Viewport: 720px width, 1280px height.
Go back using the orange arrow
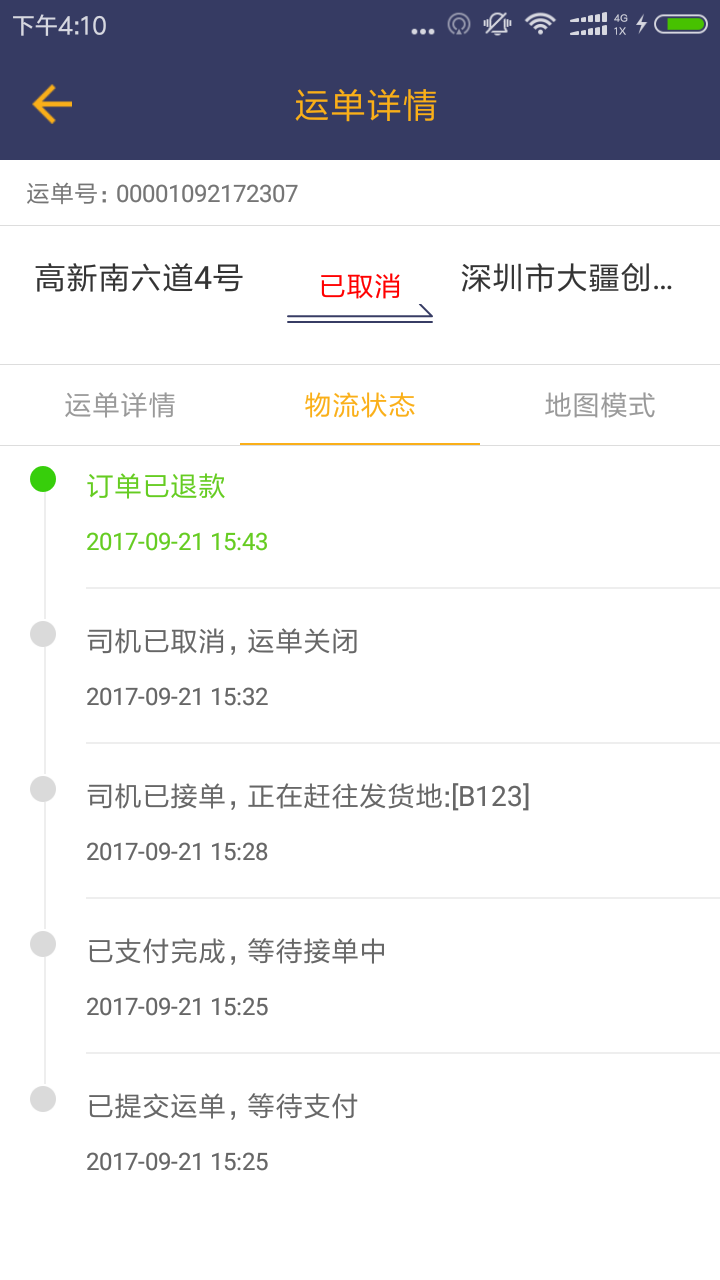[52, 104]
